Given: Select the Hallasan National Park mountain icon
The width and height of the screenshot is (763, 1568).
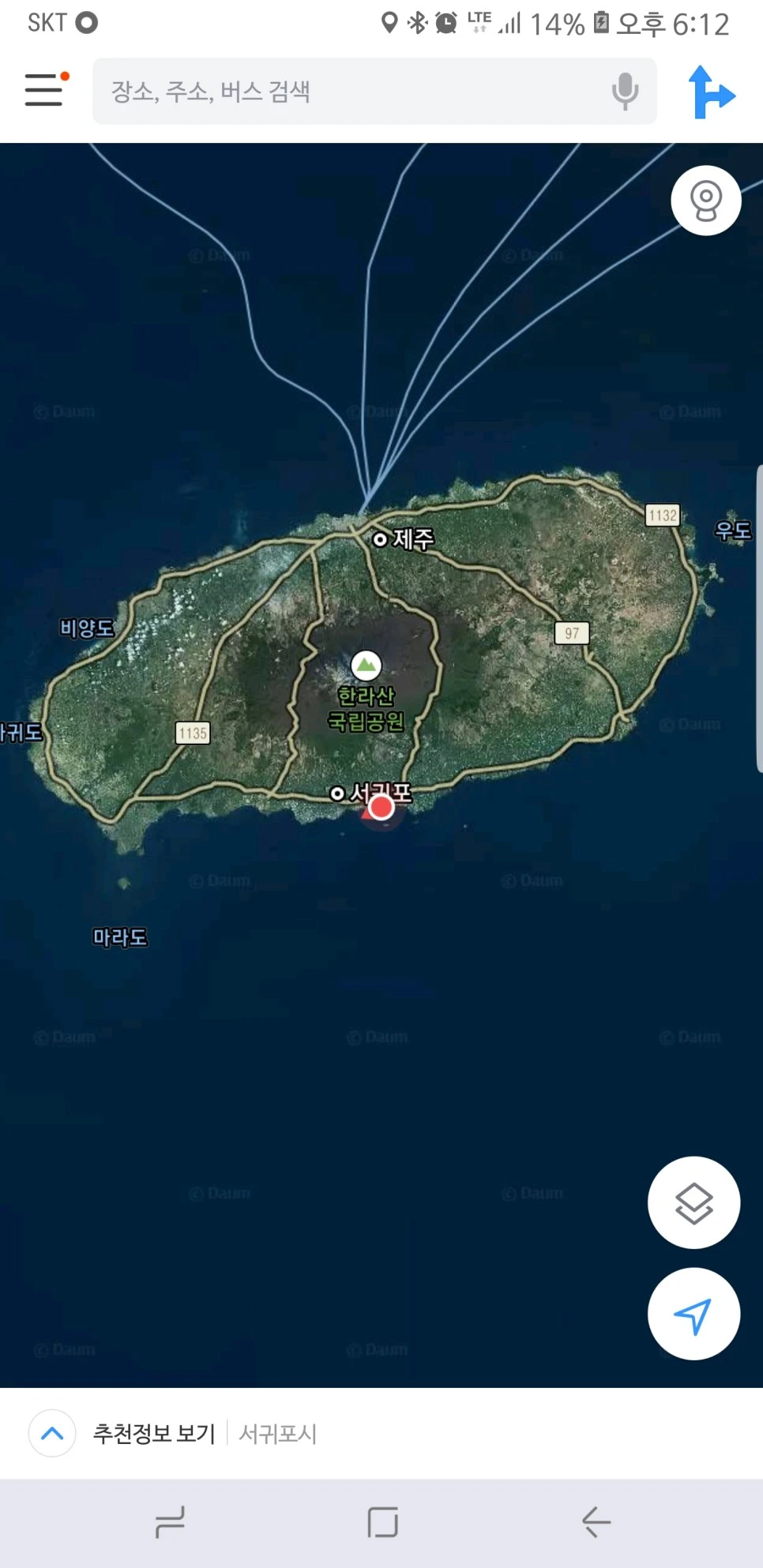Looking at the screenshot, I should [365, 666].
